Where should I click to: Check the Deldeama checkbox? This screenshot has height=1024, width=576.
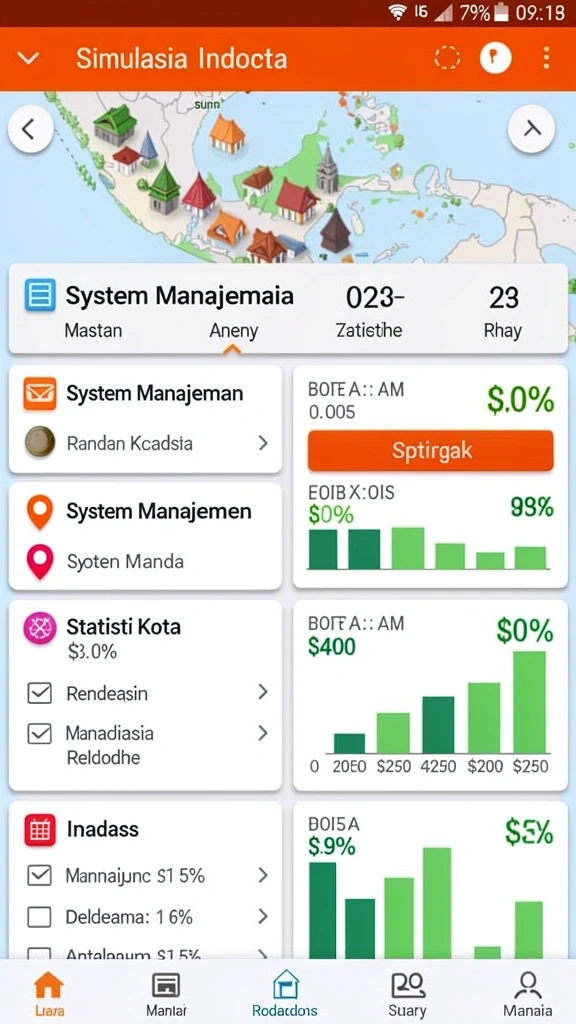tap(40, 917)
